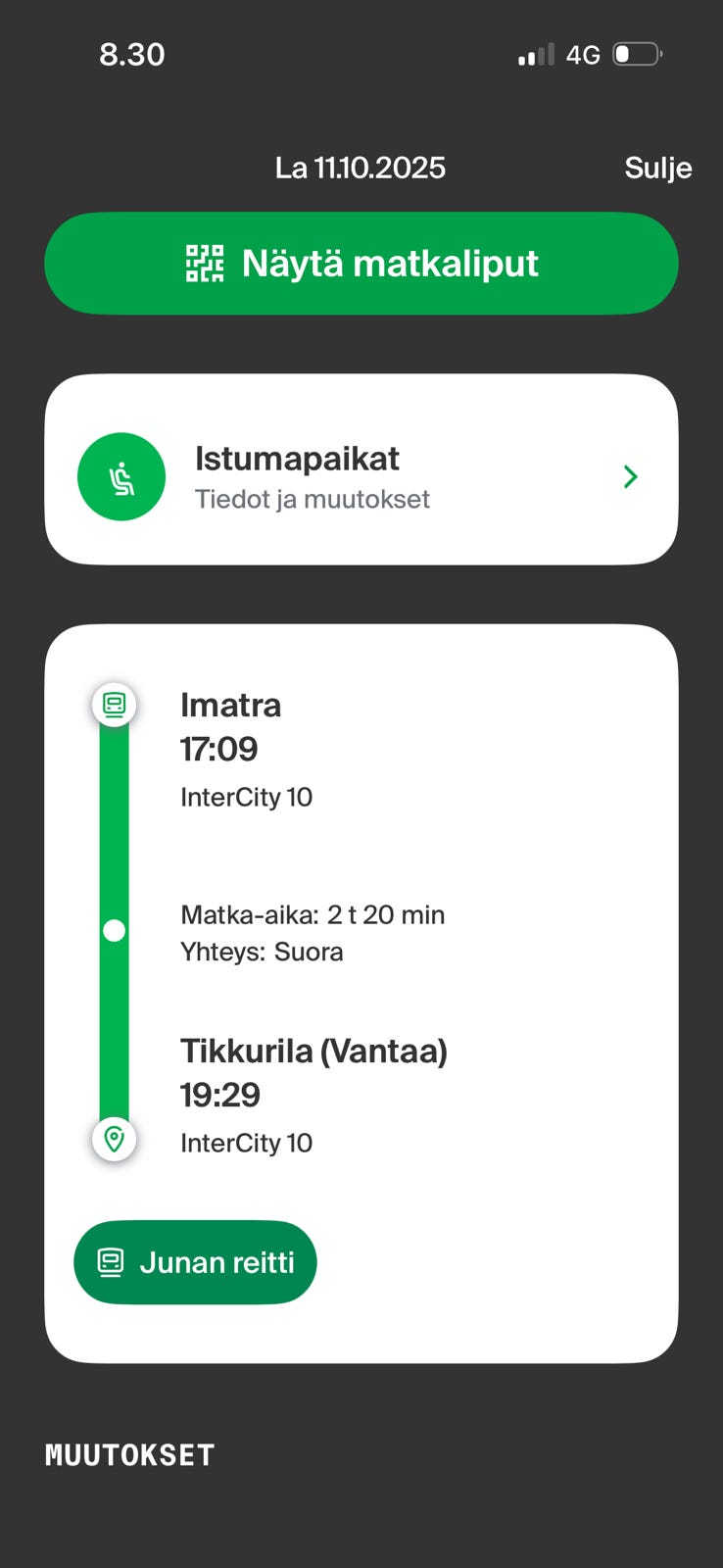Viewport: 723px width, 1568px height.
Task: Select the 4G network indicator
Action: coord(582,54)
